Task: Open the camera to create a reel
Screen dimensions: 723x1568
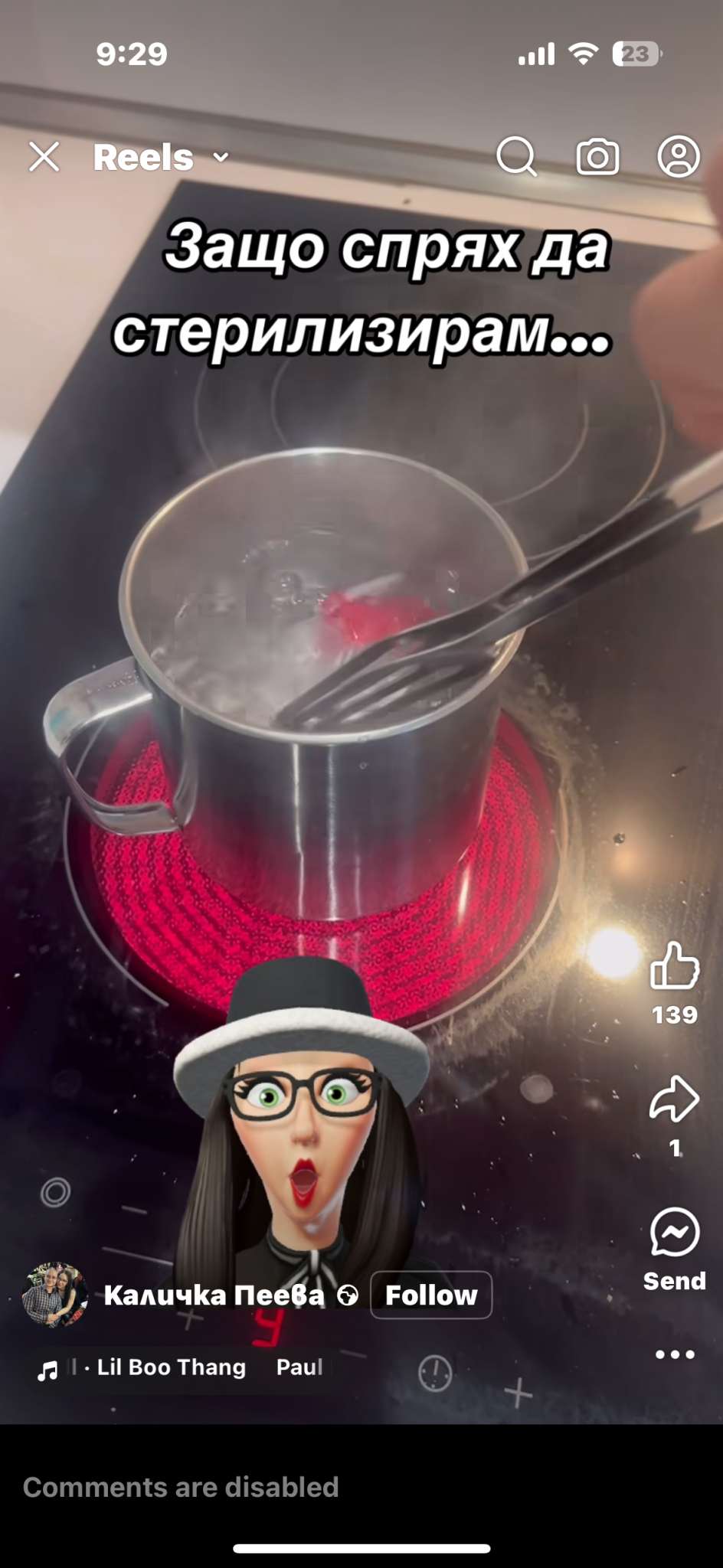Action: pos(597,157)
